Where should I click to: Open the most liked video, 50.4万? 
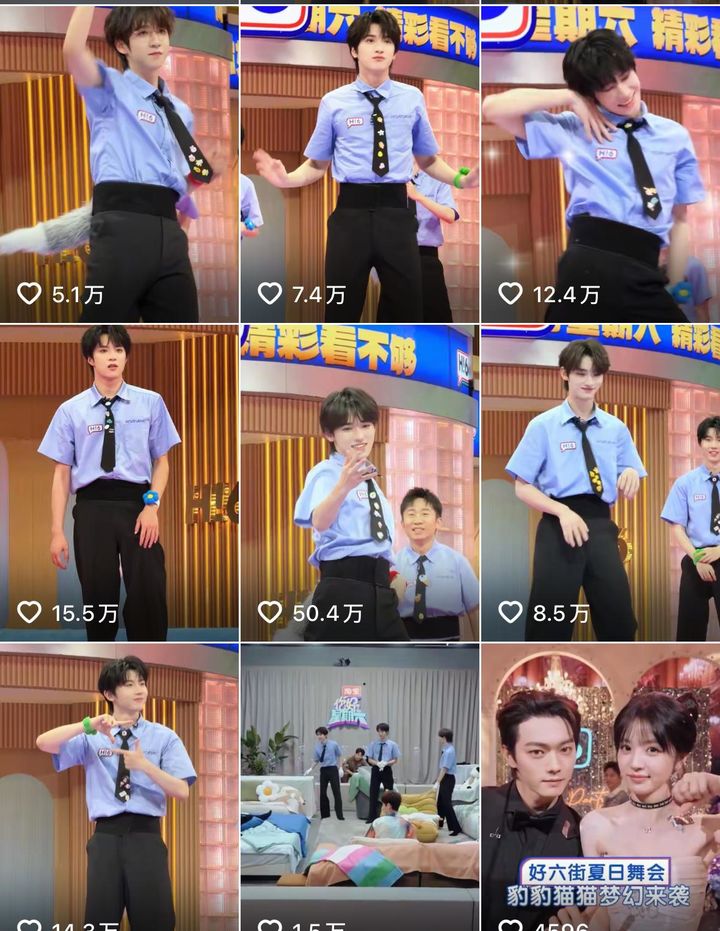pyautogui.click(x=360, y=480)
